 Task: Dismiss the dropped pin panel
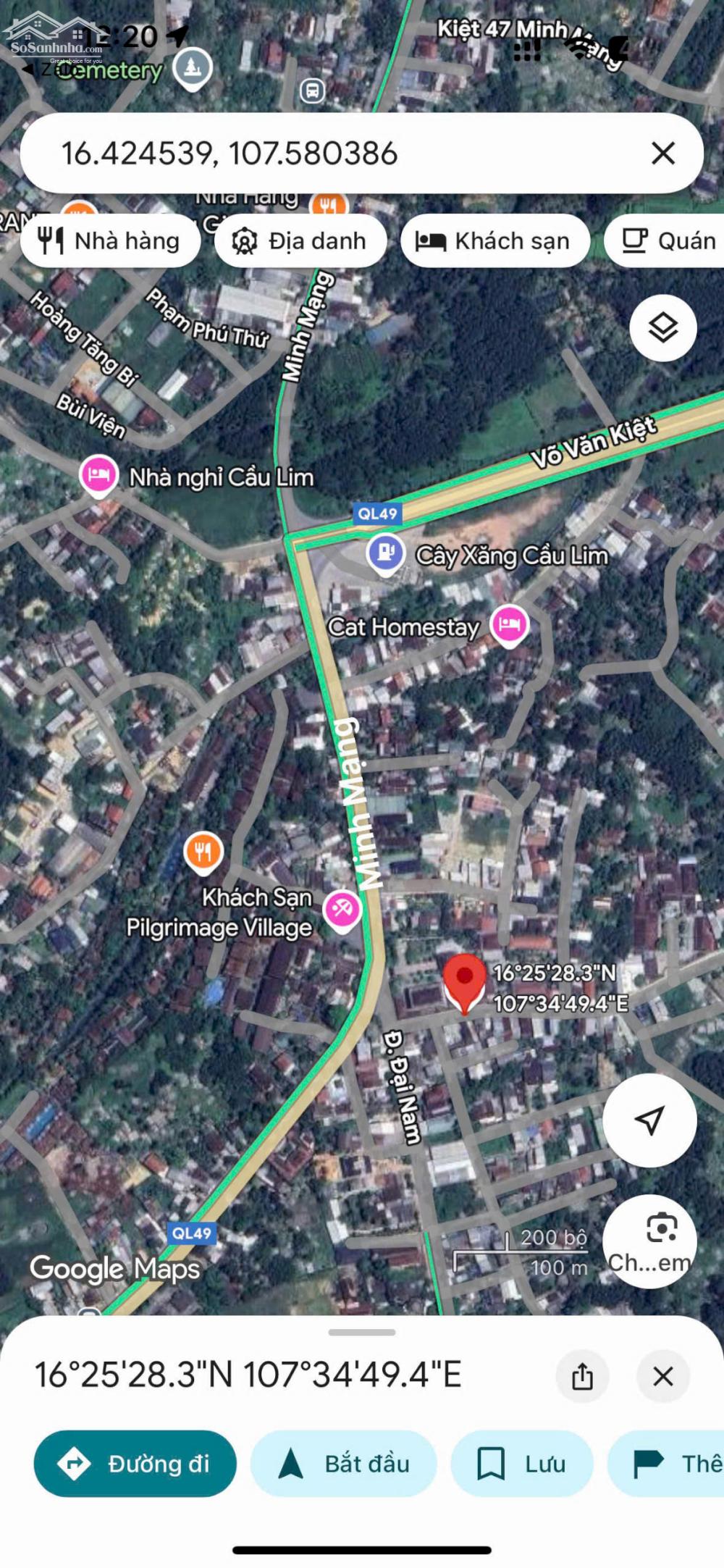(x=662, y=1376)
